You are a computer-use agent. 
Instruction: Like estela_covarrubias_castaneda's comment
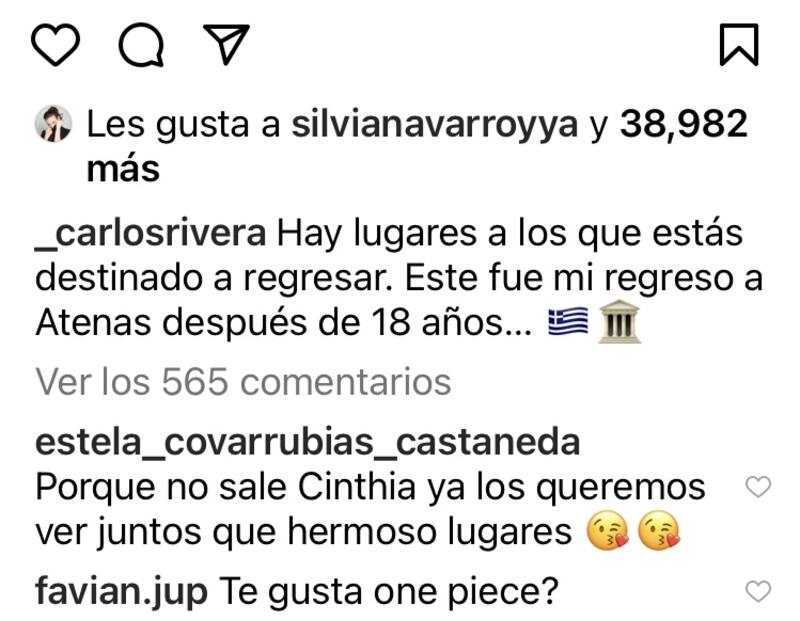tap(760, 487)
